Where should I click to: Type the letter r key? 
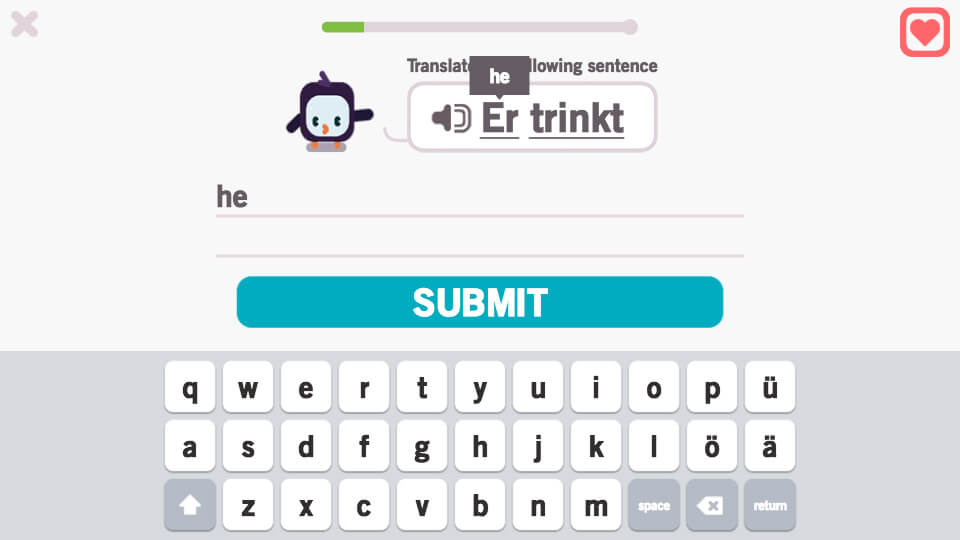pyautogui.click(x=364, y=388)
